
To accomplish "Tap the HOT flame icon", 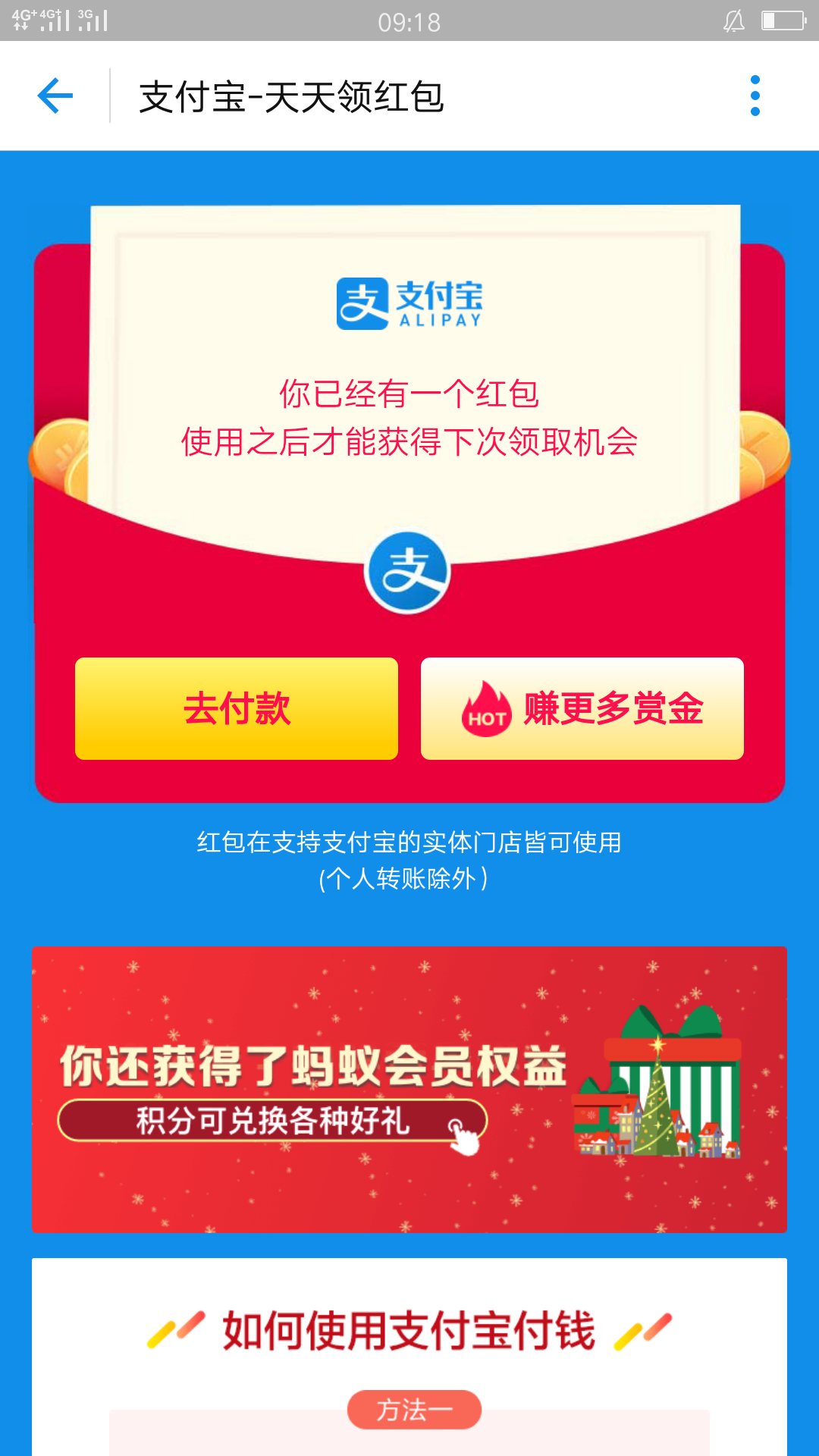I will pyautogui.click(x=486, y=708).
